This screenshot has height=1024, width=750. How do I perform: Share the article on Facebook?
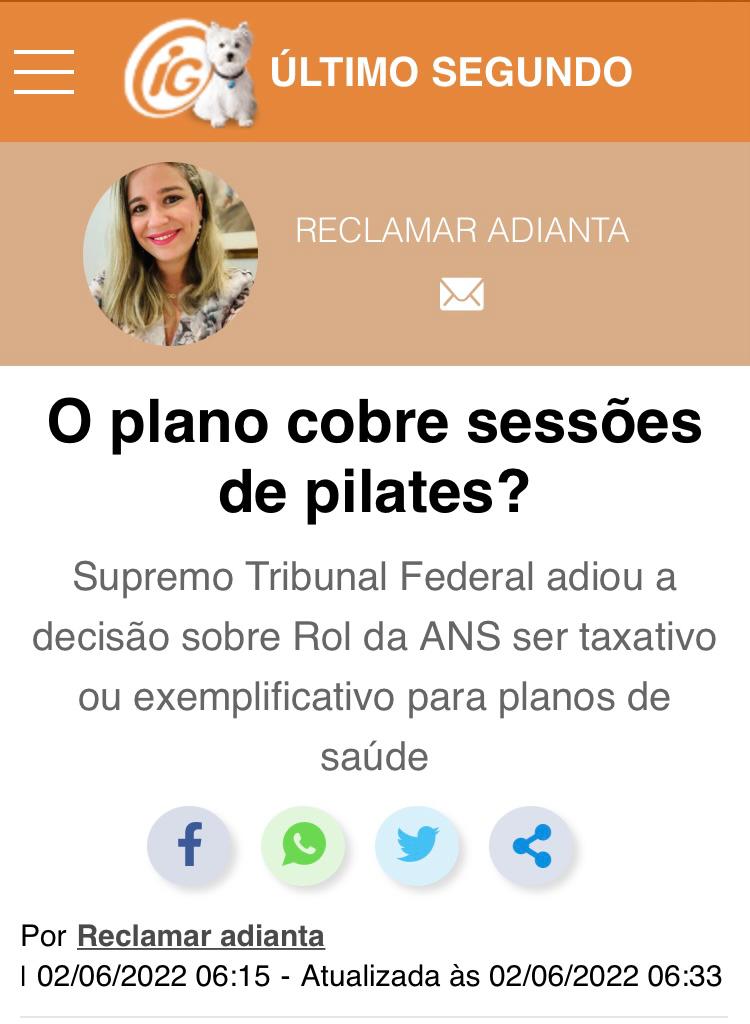point(189,847)
